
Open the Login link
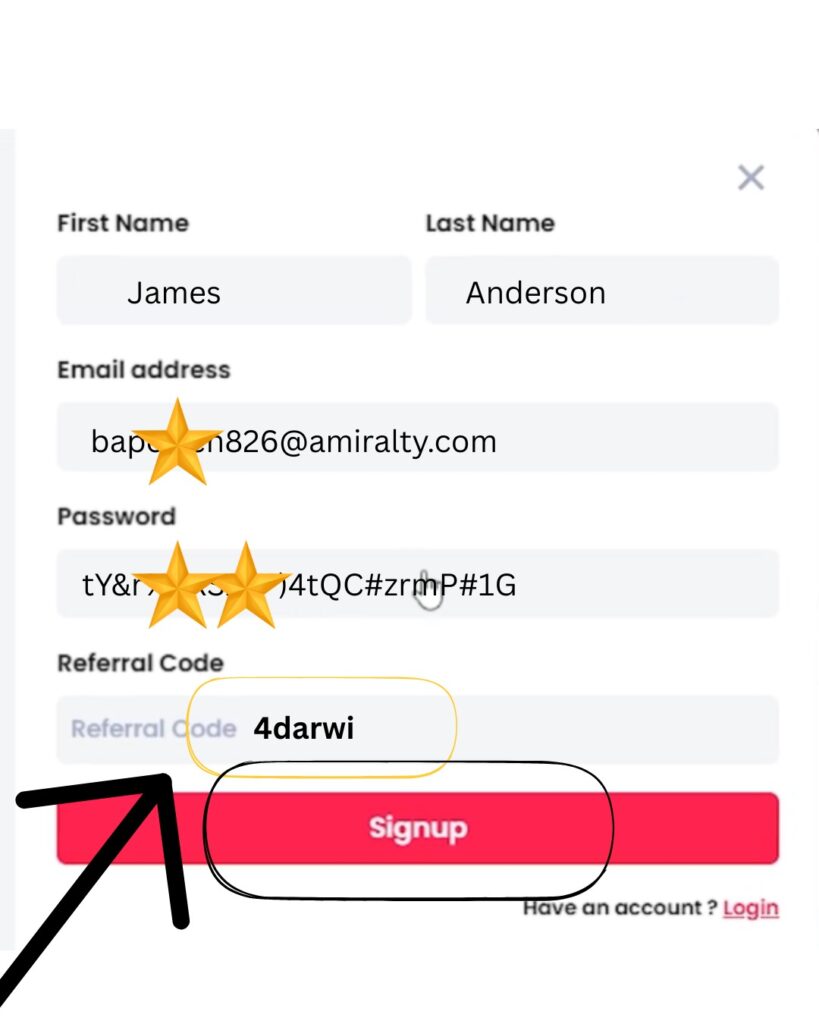[x=749, y=908]
